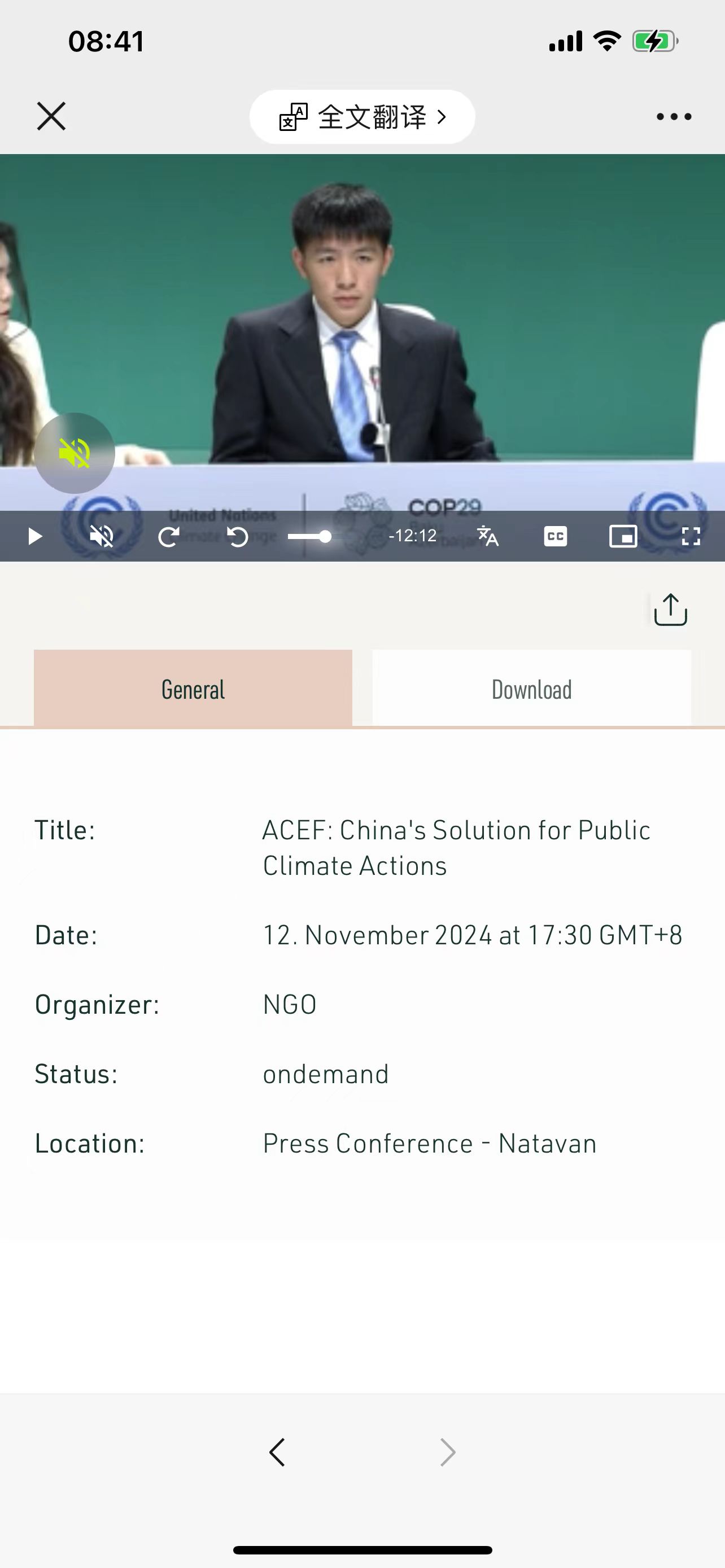Image resolution: width=725 pixels, height=1568 pixels.
Task: Rewind the video a few seconds
Action: [237, 537]
